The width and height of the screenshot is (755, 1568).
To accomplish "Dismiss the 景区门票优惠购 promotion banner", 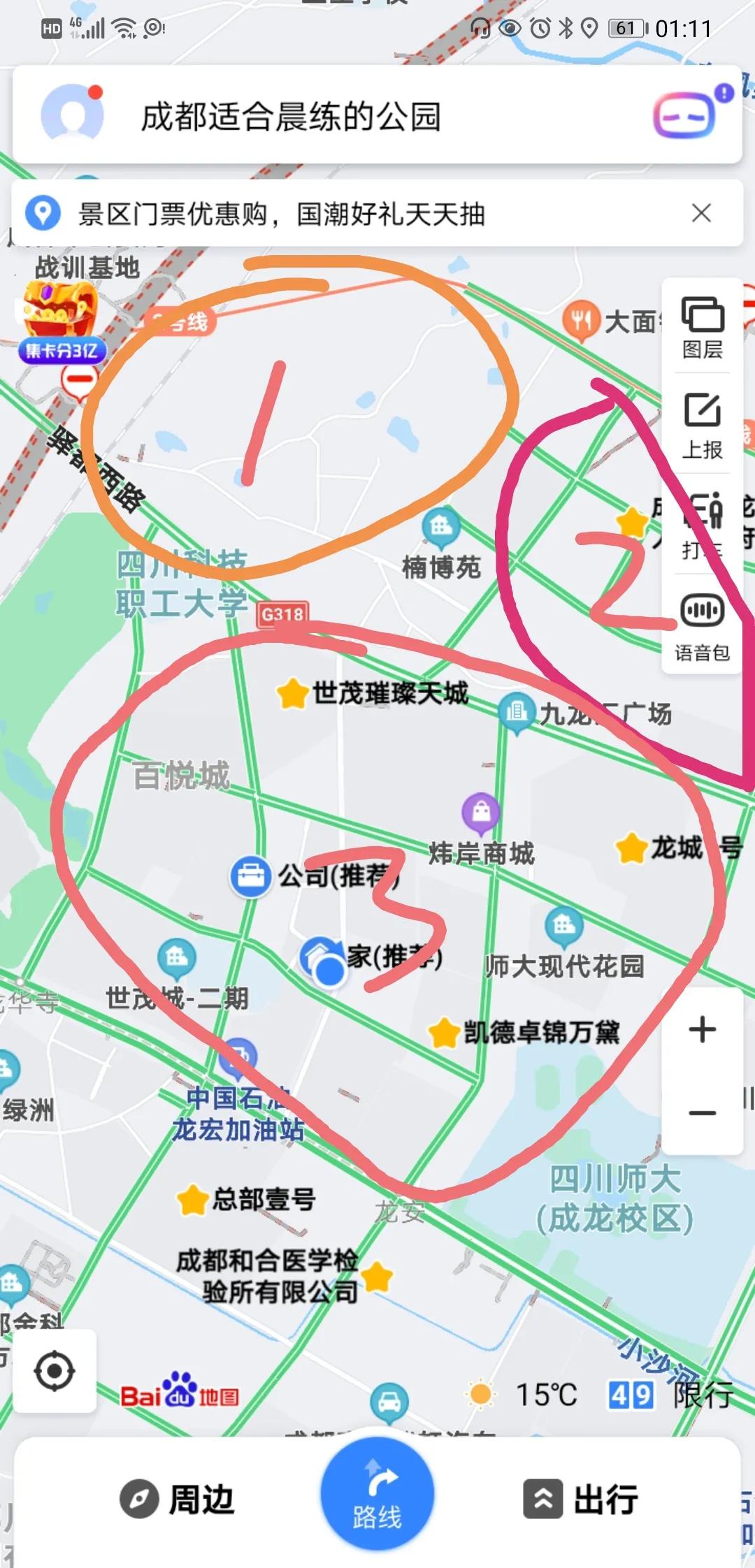I will (700, 214).
